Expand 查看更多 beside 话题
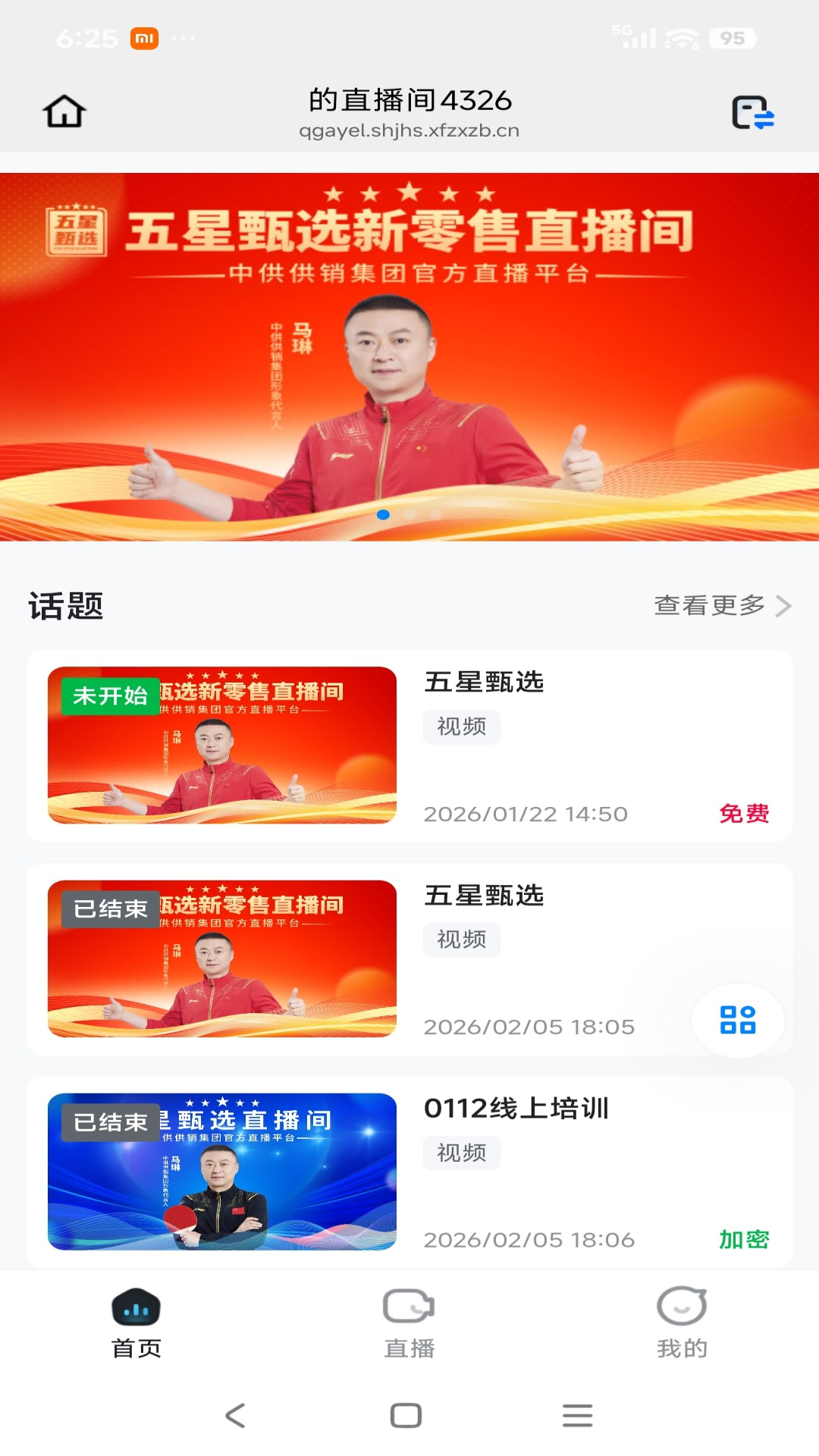The width and height of the screenshot is (819, 1456). pyautogui.click(x=709, y=605)
